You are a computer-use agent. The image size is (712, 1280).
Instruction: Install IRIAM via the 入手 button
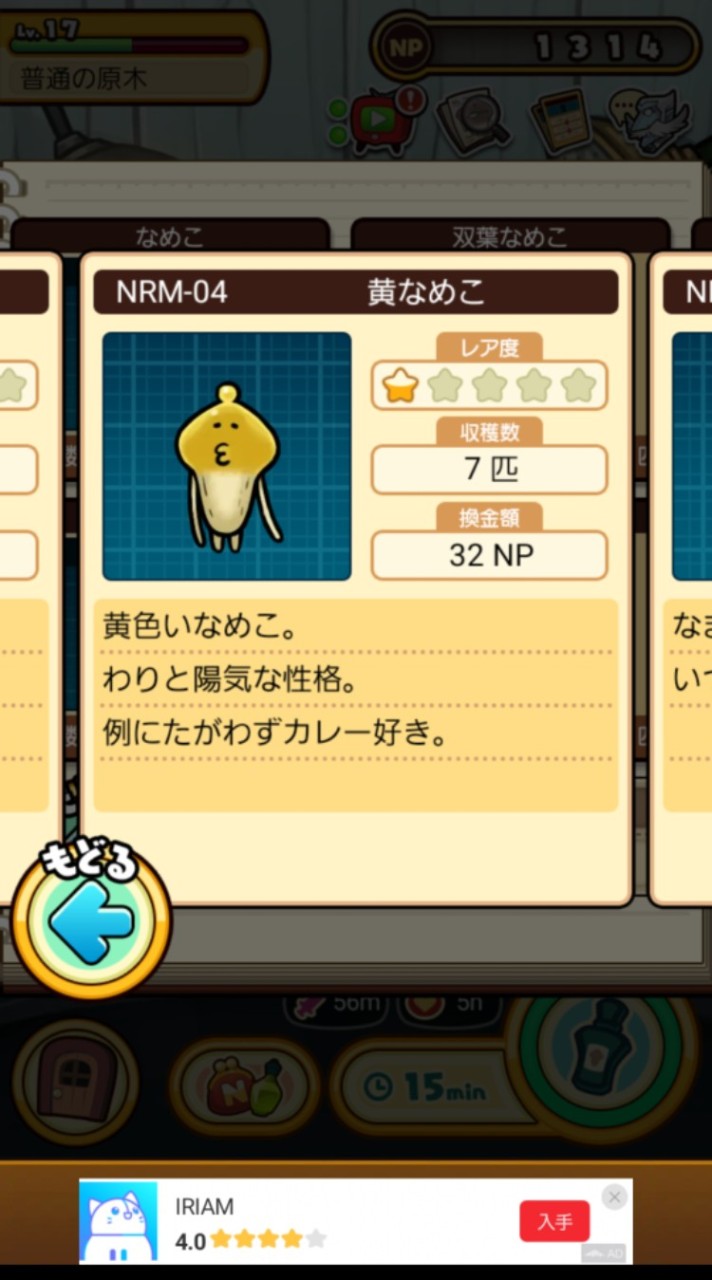point(554,1221)
